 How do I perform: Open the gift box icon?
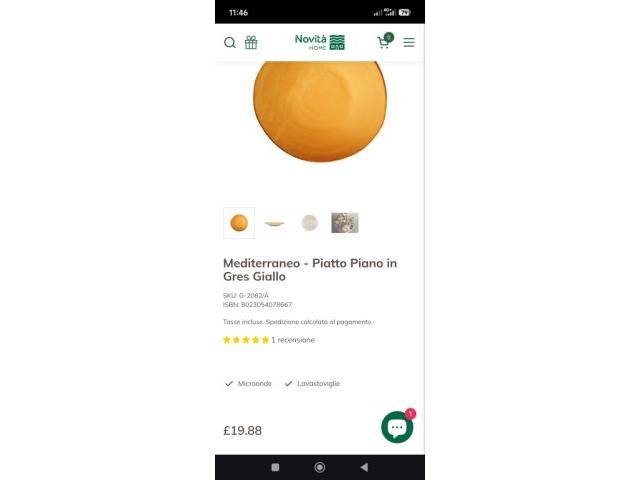pos(251,43)
